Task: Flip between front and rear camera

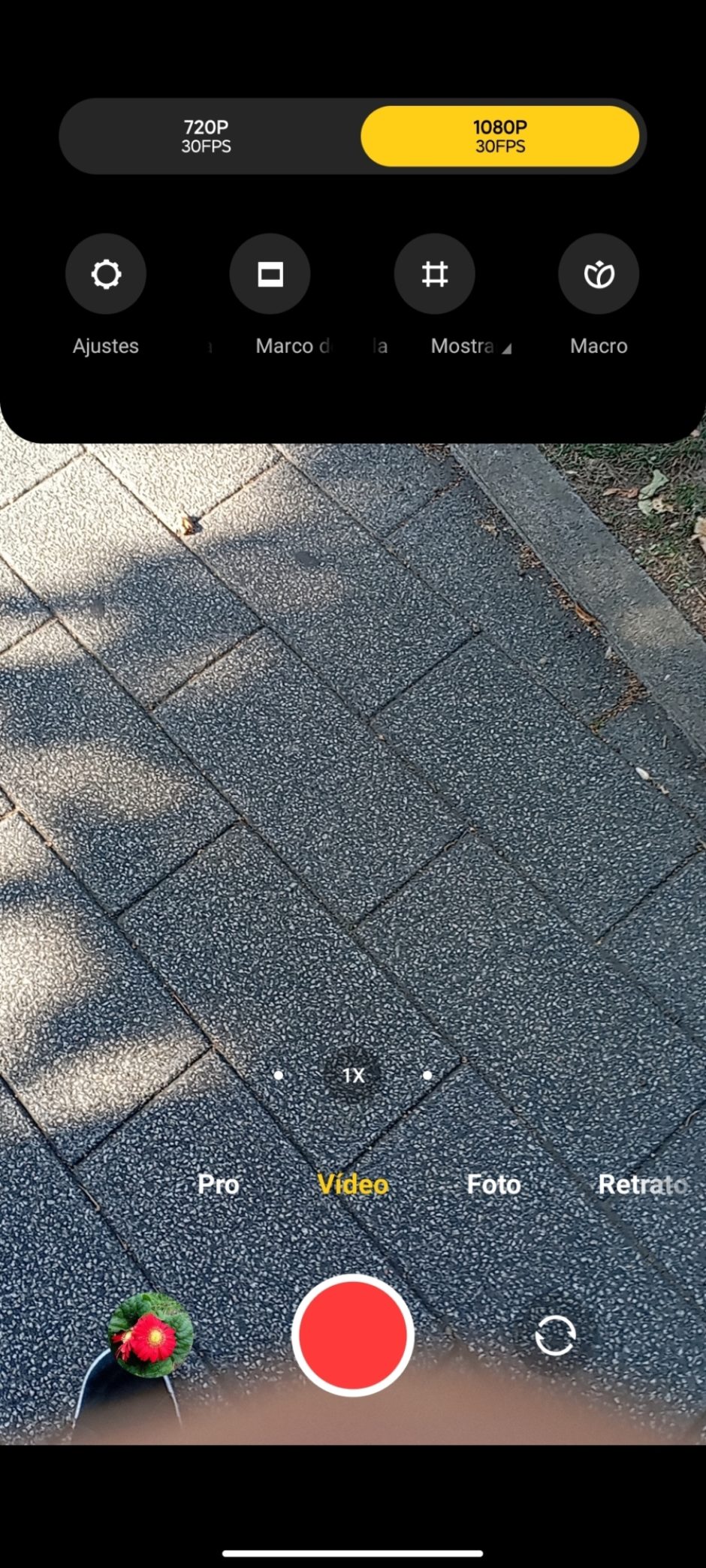Action: point(555,1335)
